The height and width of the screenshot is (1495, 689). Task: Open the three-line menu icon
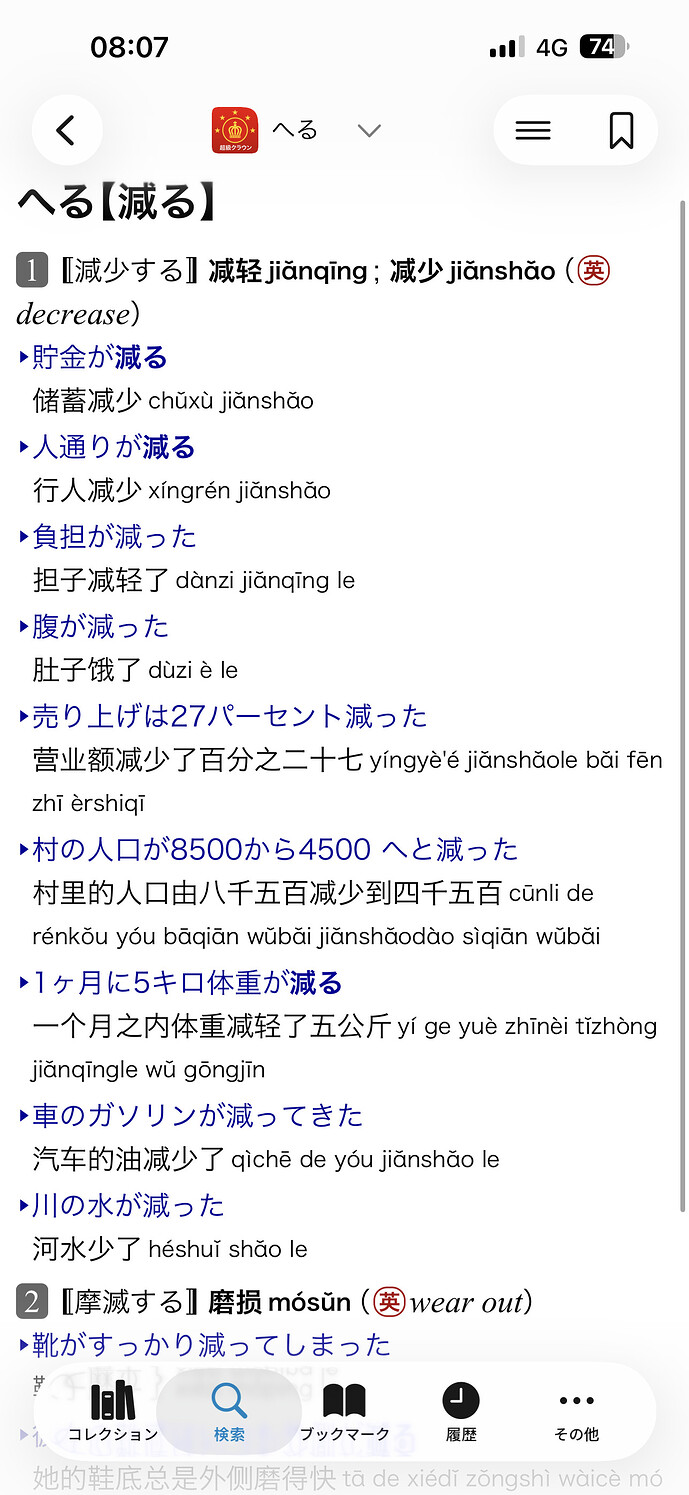[x=533, y=130]
